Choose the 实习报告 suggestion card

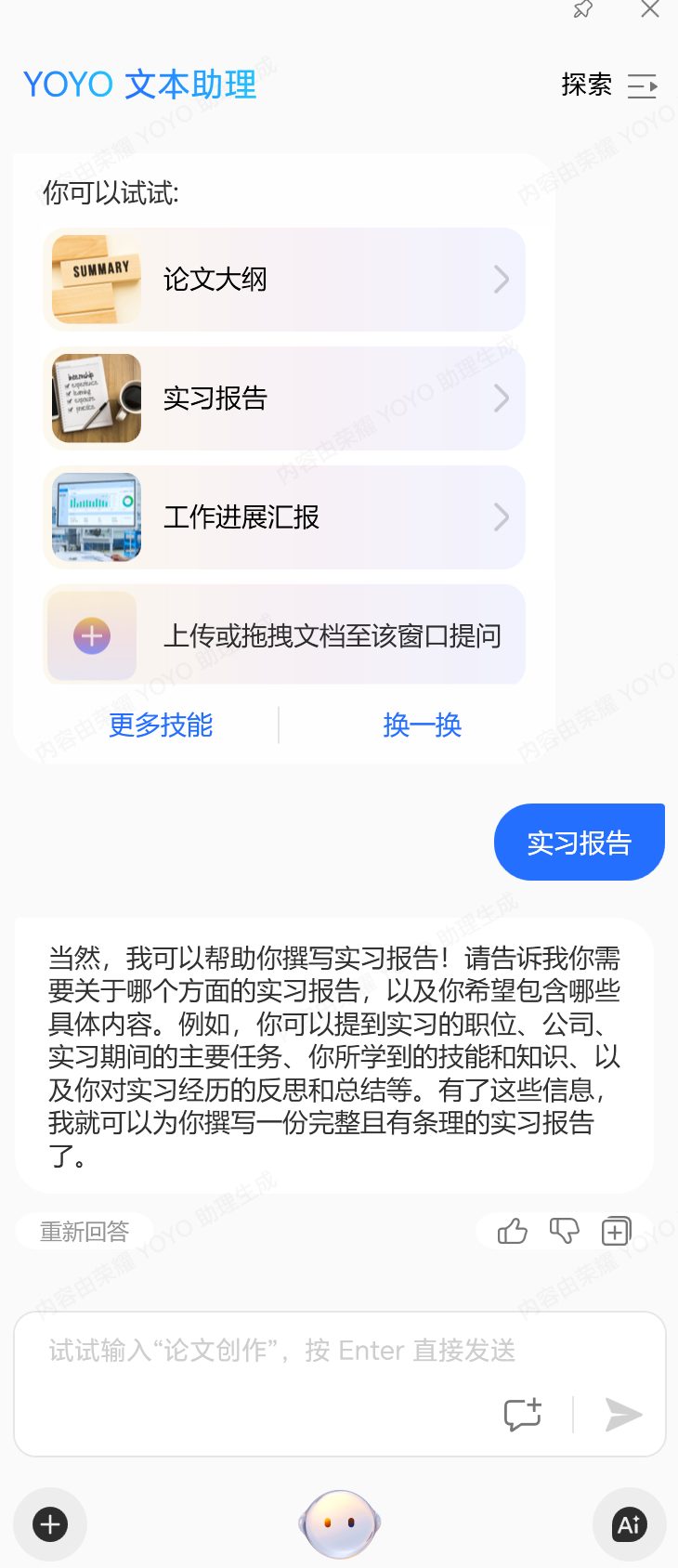pyautogui.click(x=284, y=399)
